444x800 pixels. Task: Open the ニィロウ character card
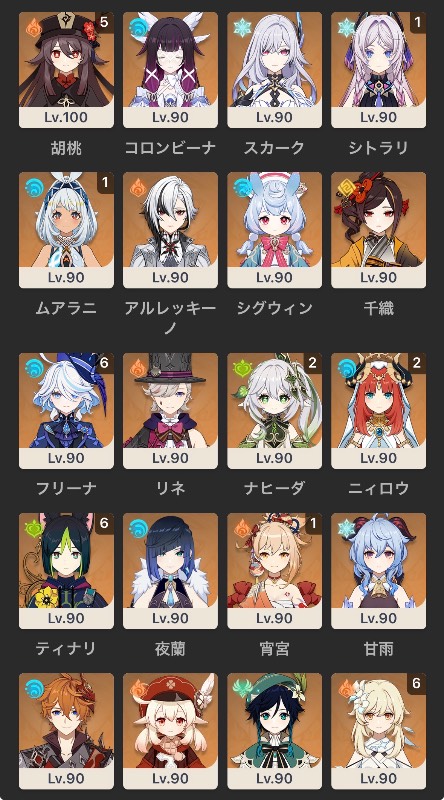click(x=379, y=411)
